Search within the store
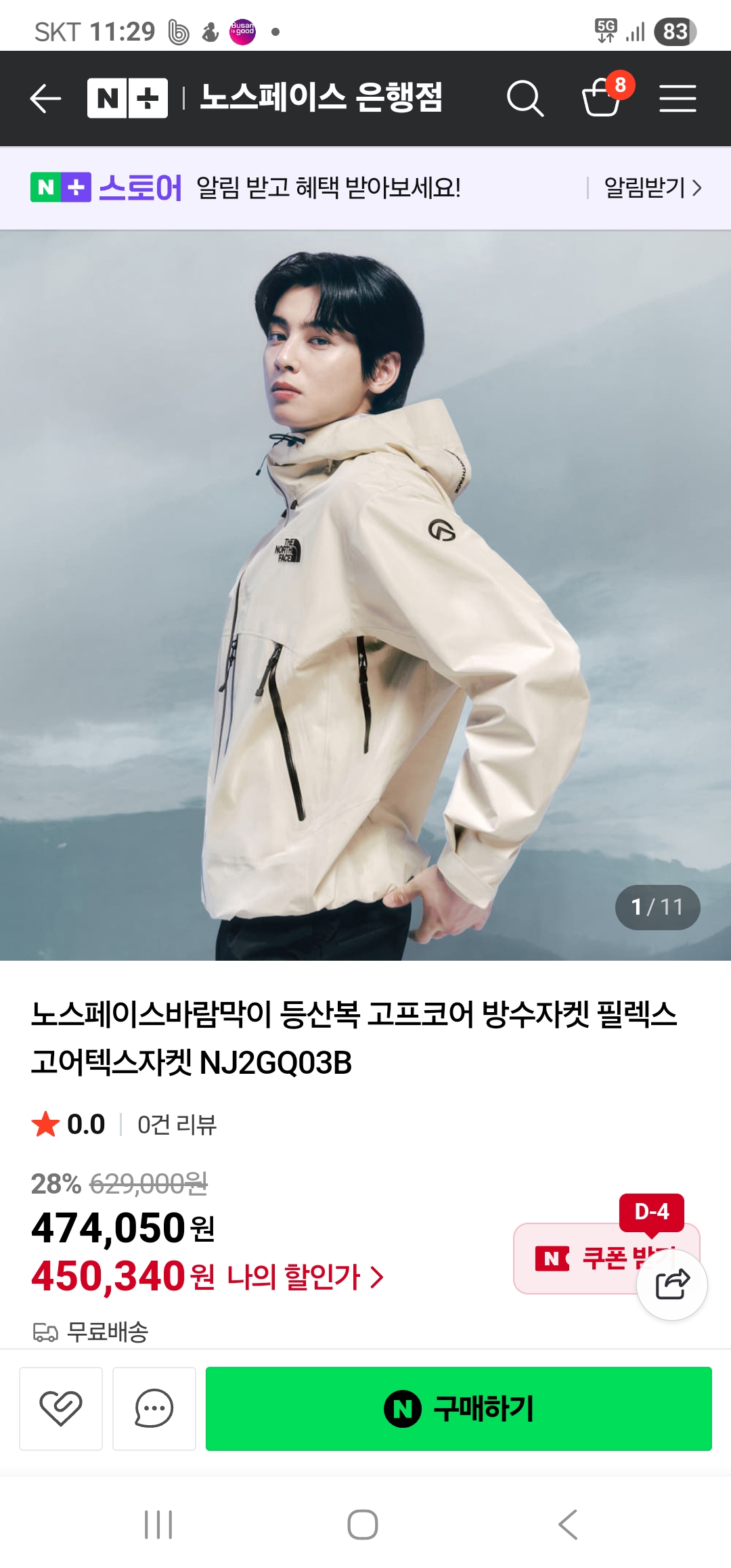 coord(525,99)
